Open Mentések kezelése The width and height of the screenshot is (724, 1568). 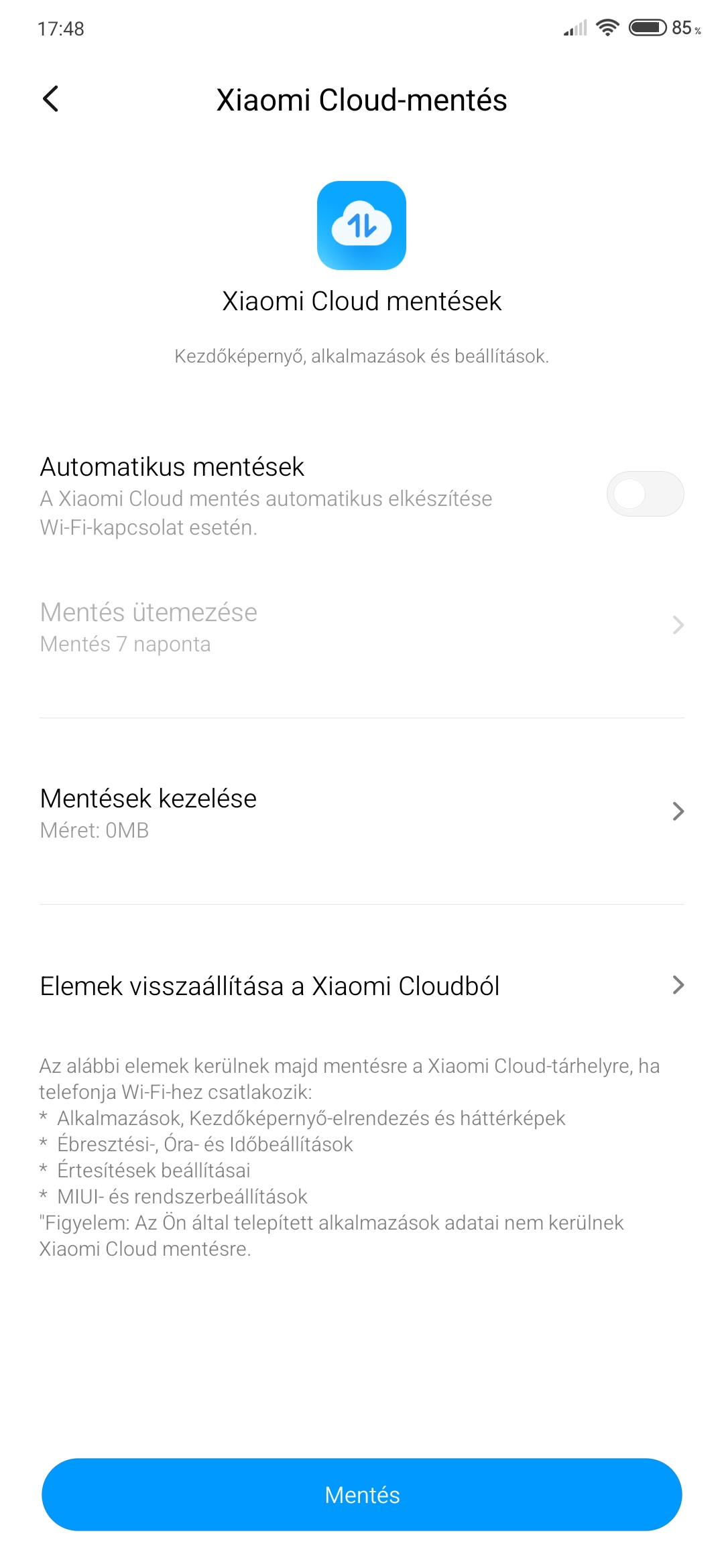click(x=362, y=811)
